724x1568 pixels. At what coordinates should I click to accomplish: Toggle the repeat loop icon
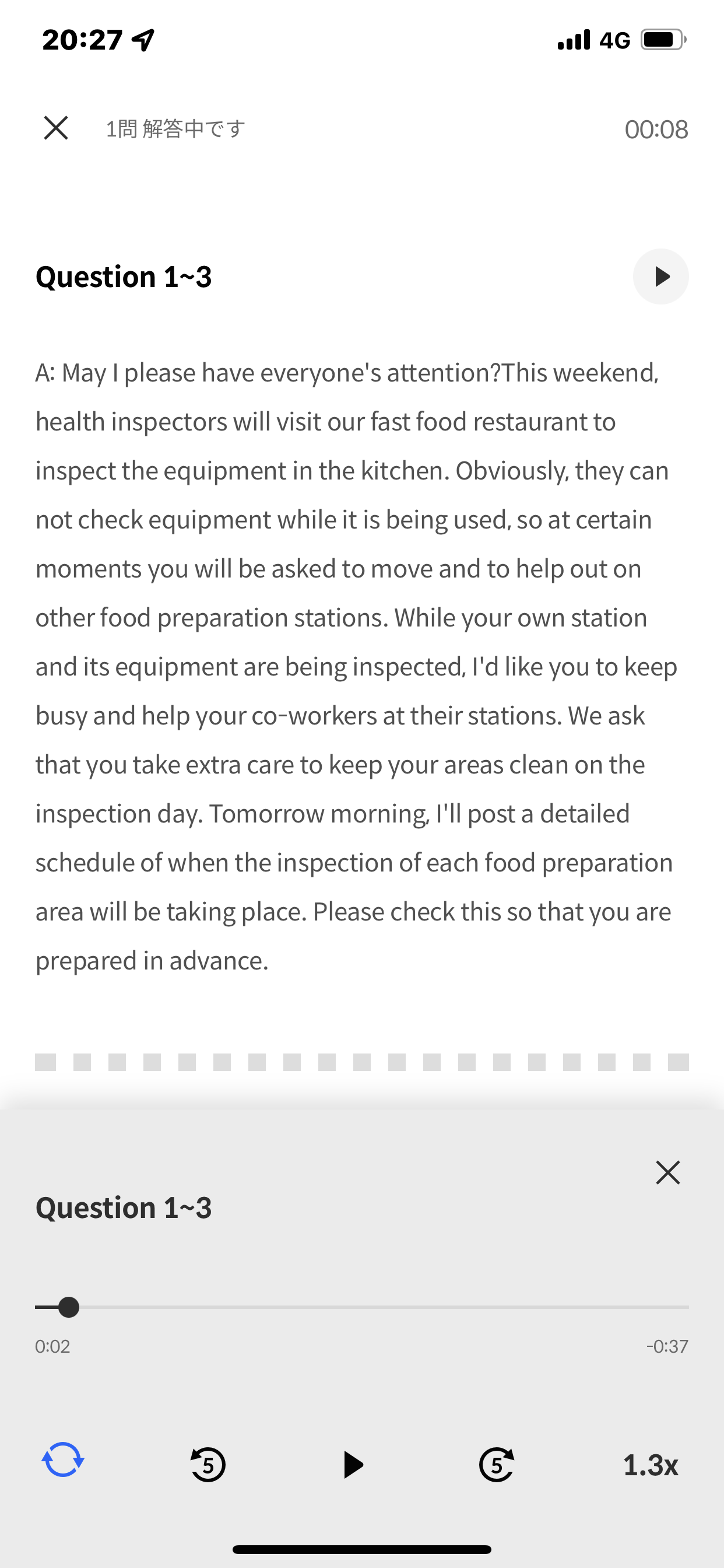[x=63, y=1459]
